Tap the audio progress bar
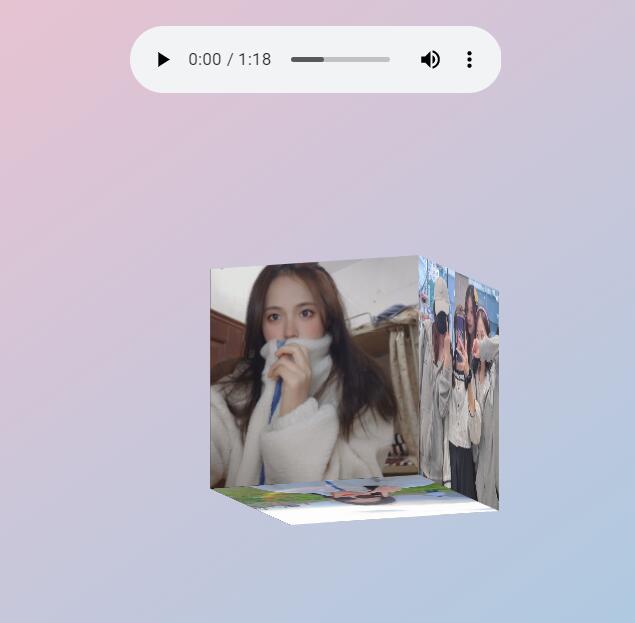This screenshot has height=623, width=635. click(x=340, y=60)
